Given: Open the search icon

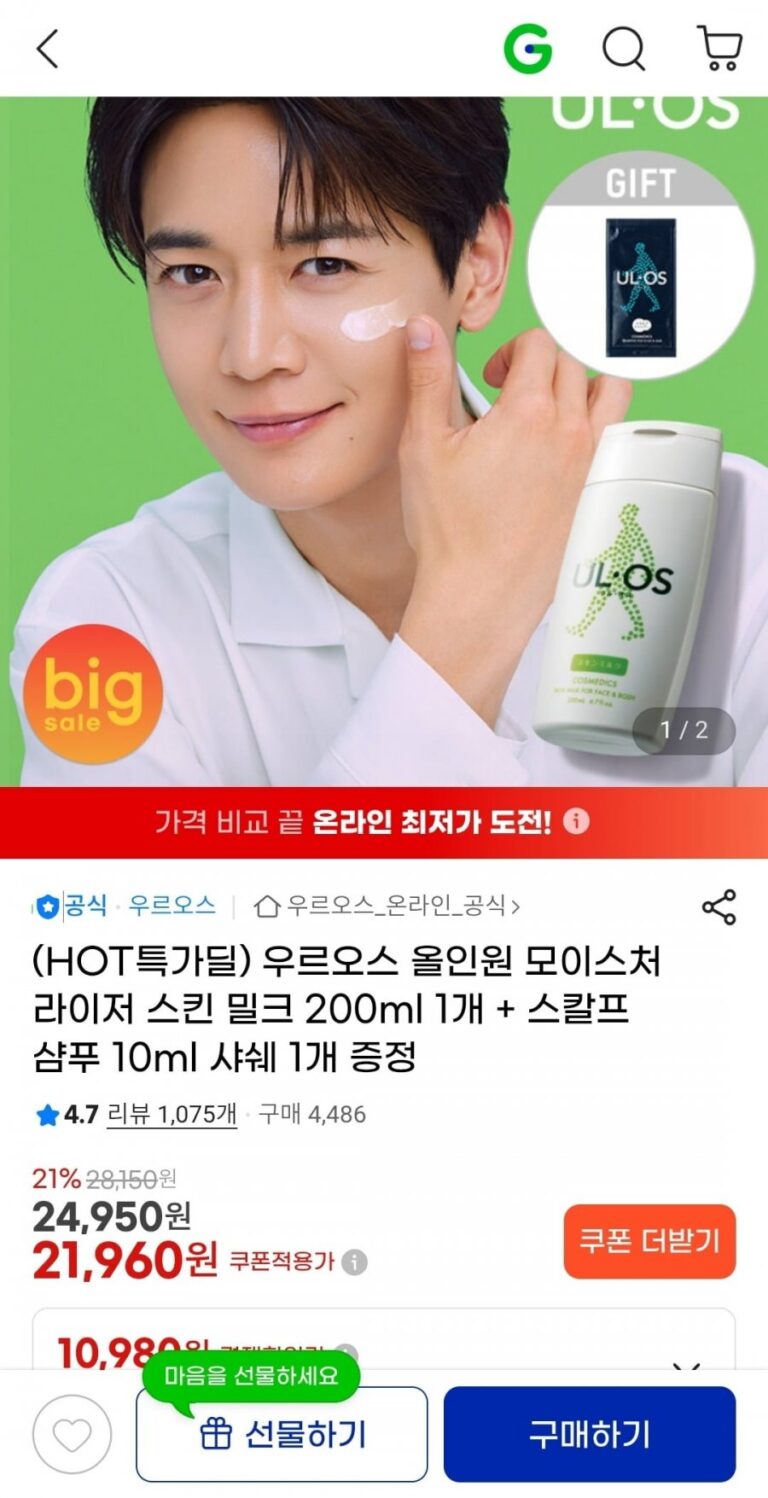Looking at the screenshot, I should 623,48.
